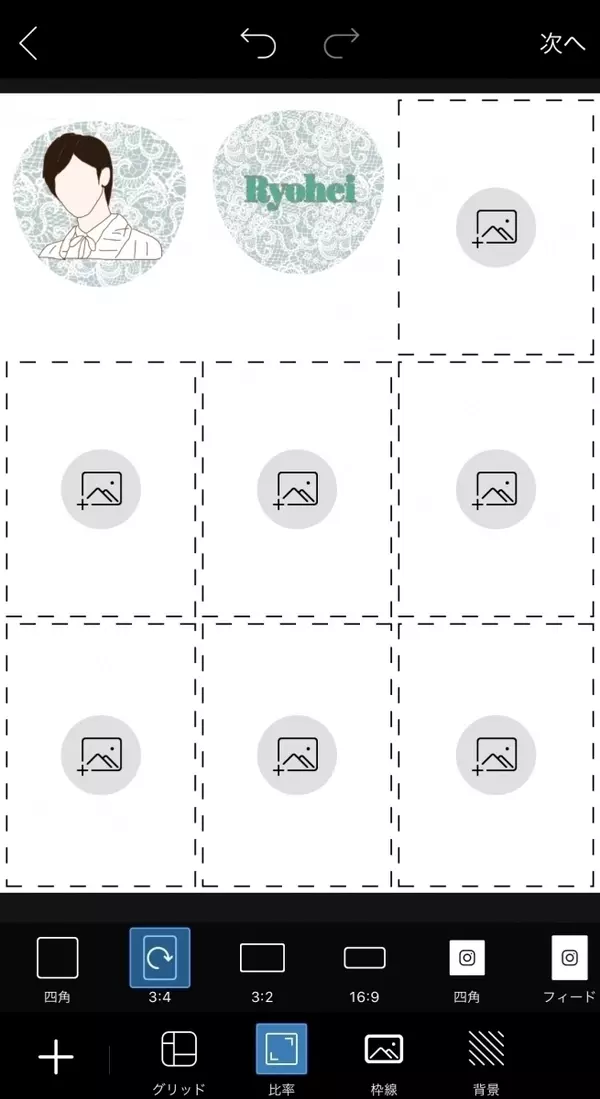The height and width of the screenshot is (1099, 600).
Task: Select the cell with Ryohei text
Action: point(299,192)
